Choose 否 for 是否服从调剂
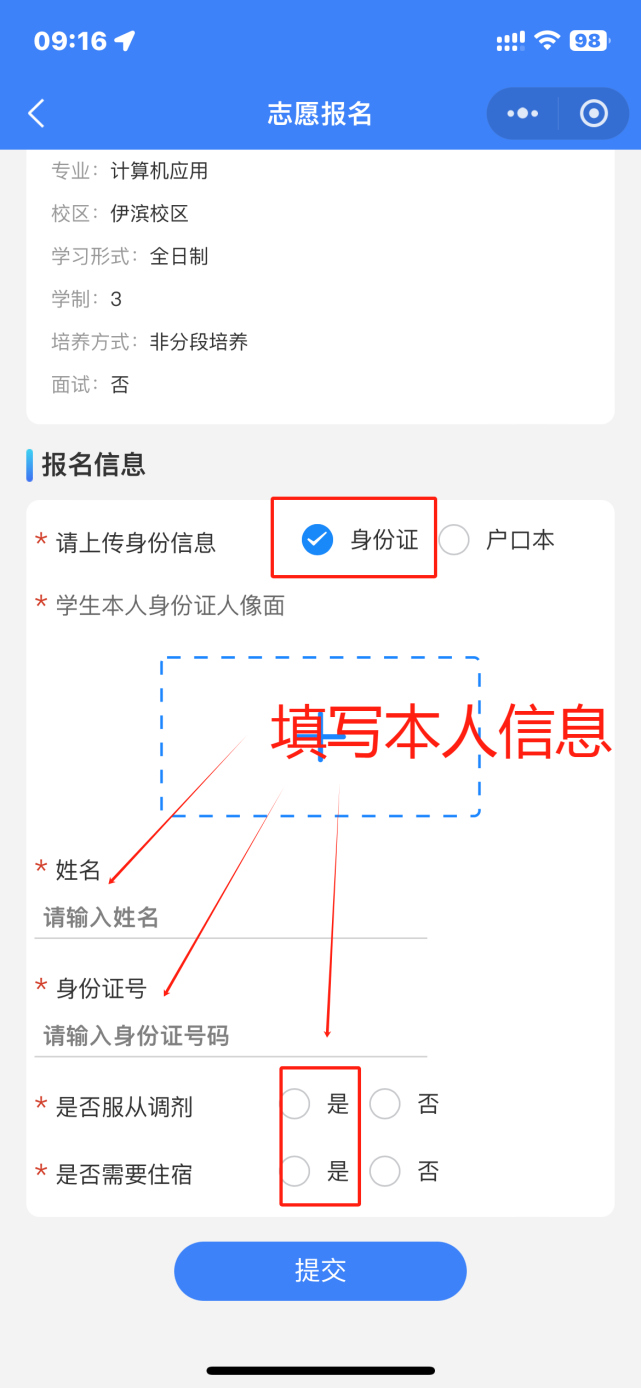Screen dimensions: 641x1388 [x=385, y=1104]
